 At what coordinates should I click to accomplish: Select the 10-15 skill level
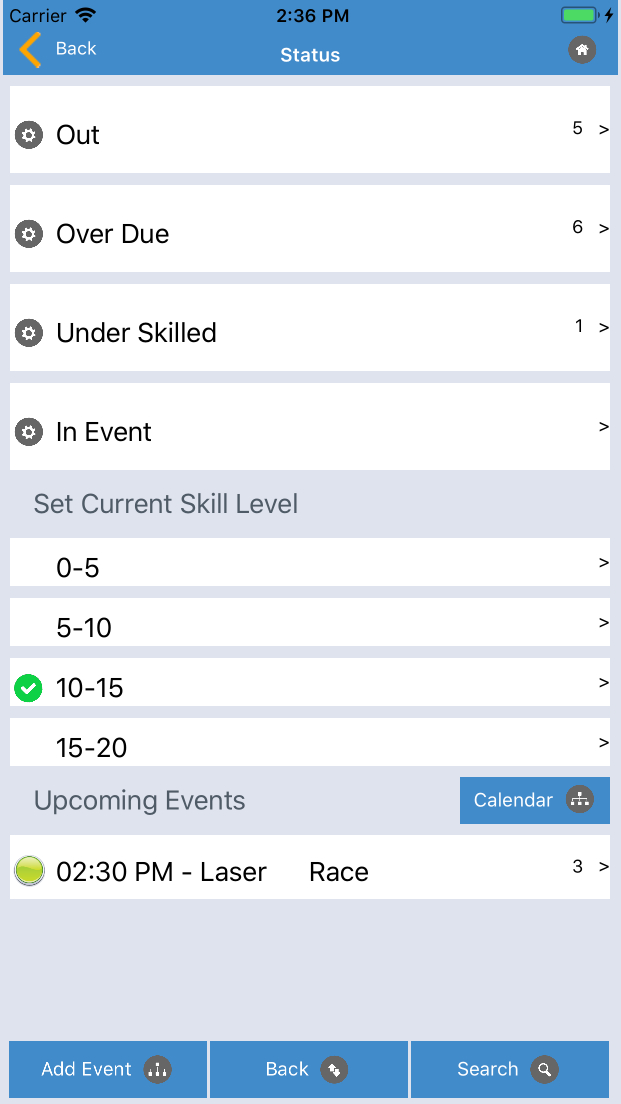point(310,686)
